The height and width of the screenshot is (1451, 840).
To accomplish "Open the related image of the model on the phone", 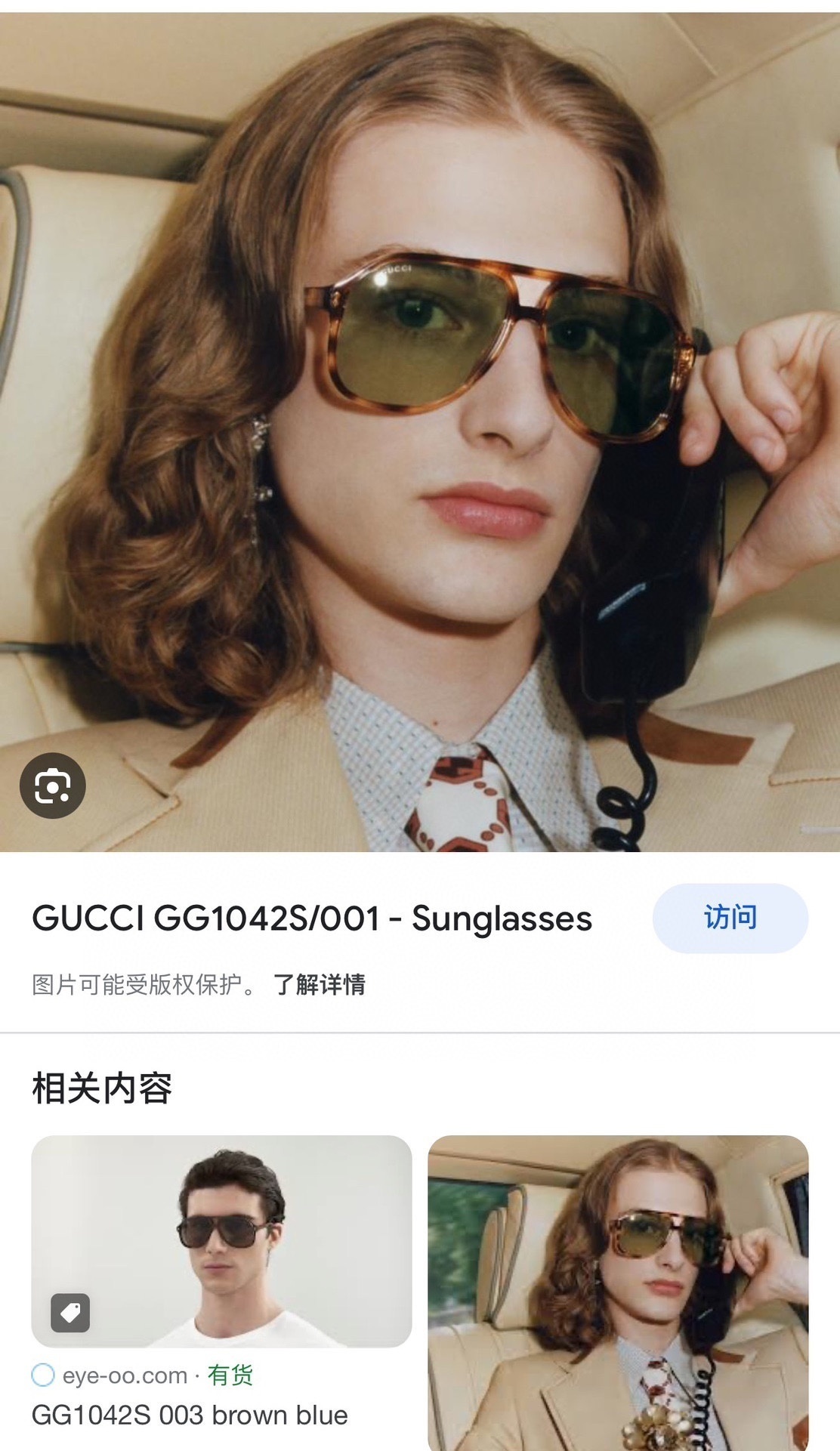I will pos(618,1292).
